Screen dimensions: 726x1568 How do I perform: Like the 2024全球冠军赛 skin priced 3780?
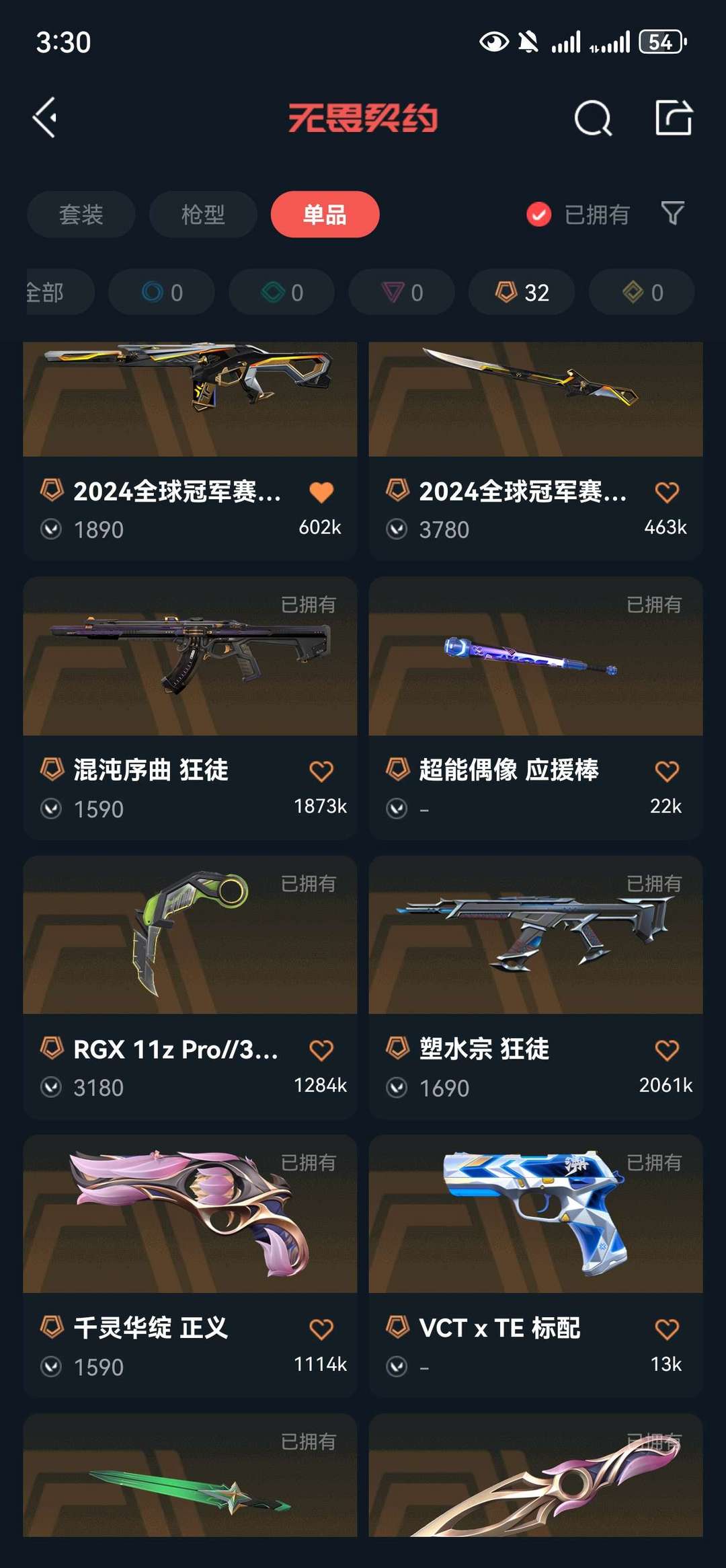[x=667, y=492]
